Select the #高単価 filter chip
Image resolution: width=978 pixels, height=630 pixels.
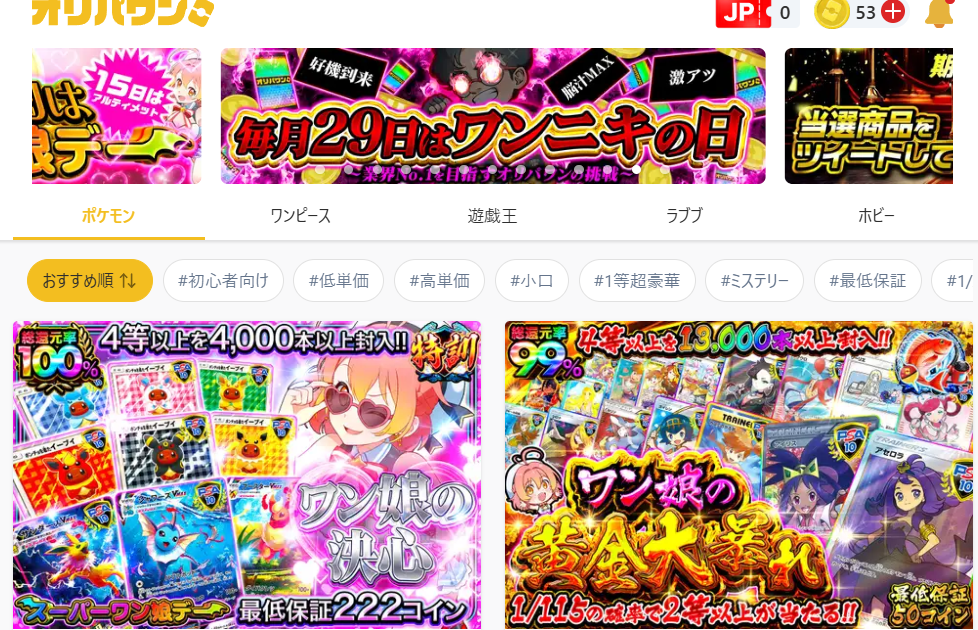pos(439,281)
